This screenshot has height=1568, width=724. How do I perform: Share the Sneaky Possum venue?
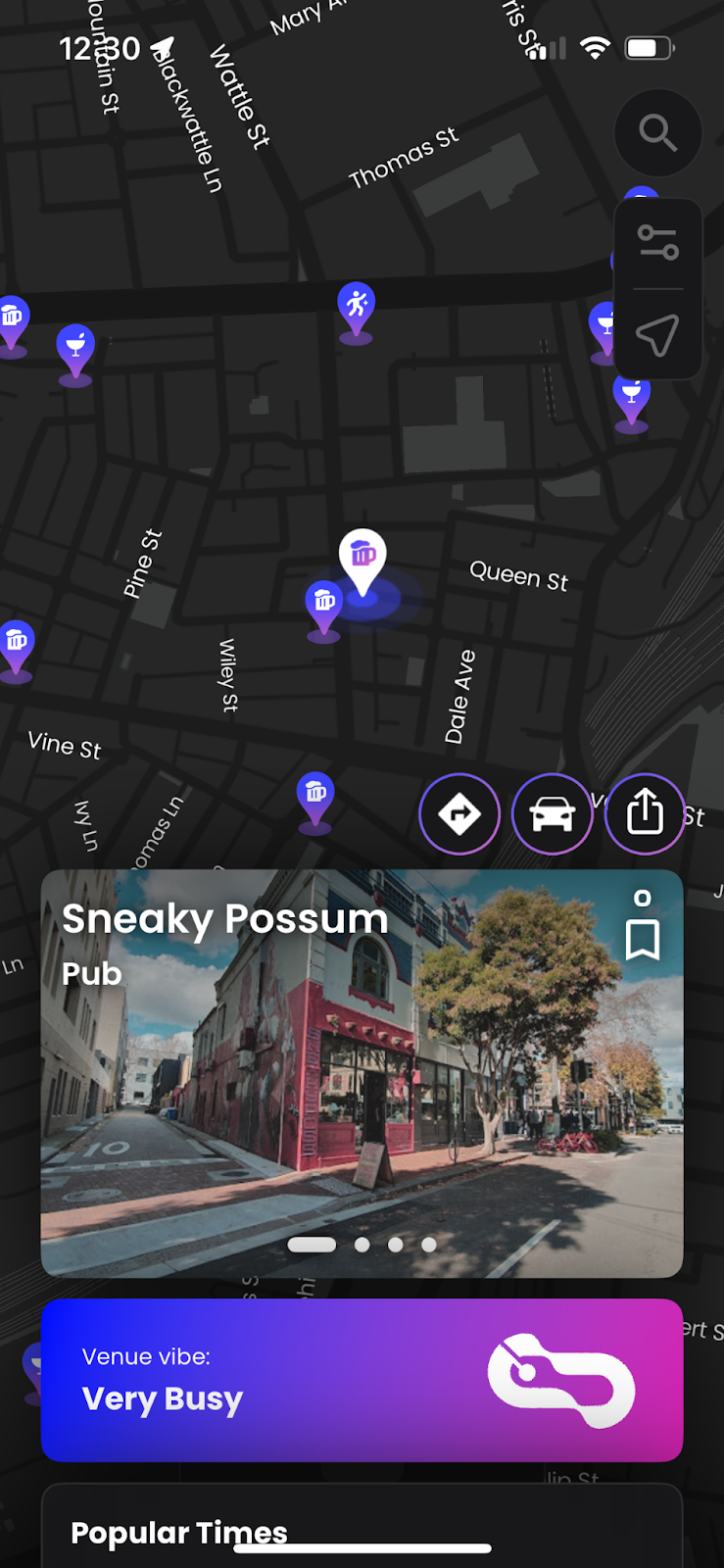(645, 813)
